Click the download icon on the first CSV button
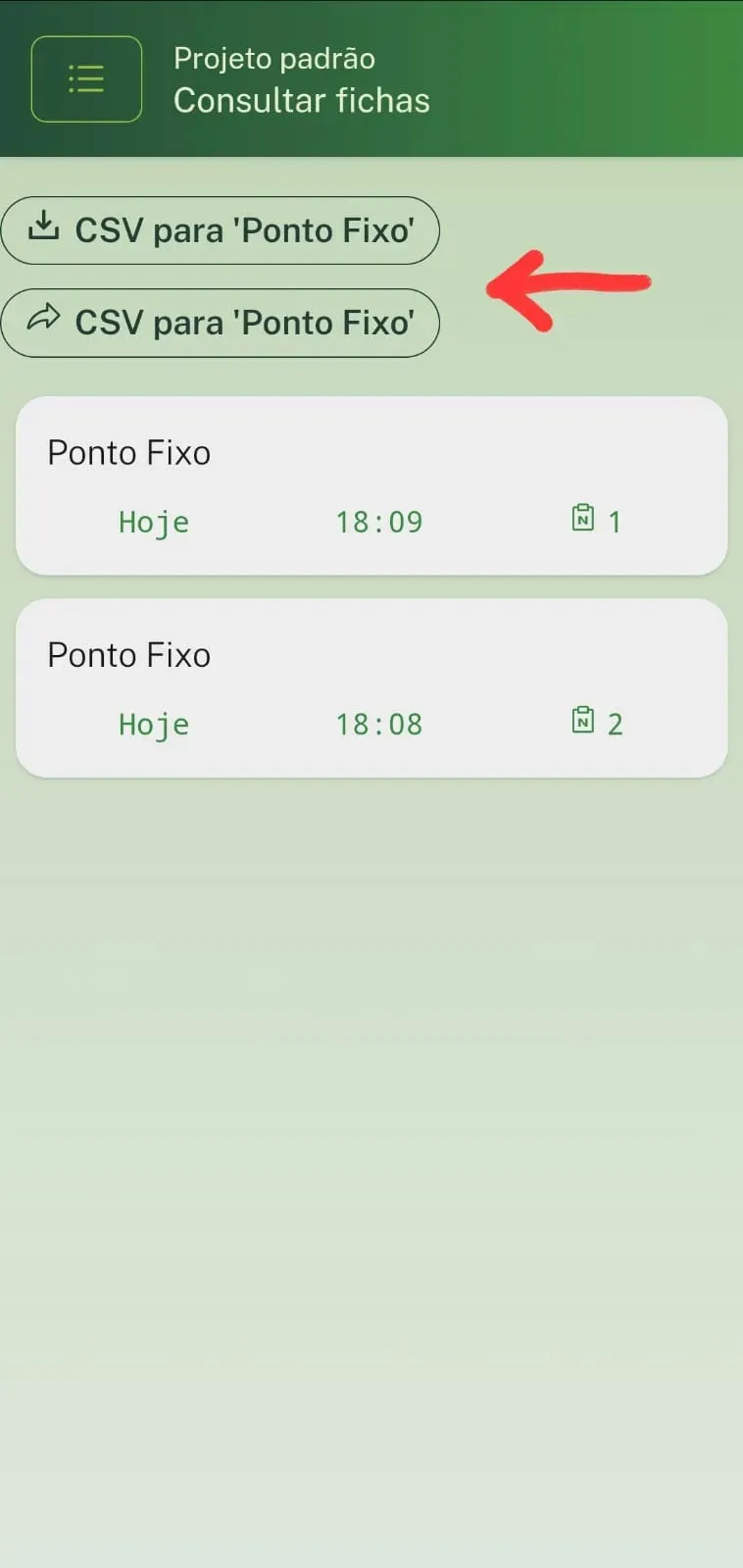743x1568 pixels. [43, 228]
